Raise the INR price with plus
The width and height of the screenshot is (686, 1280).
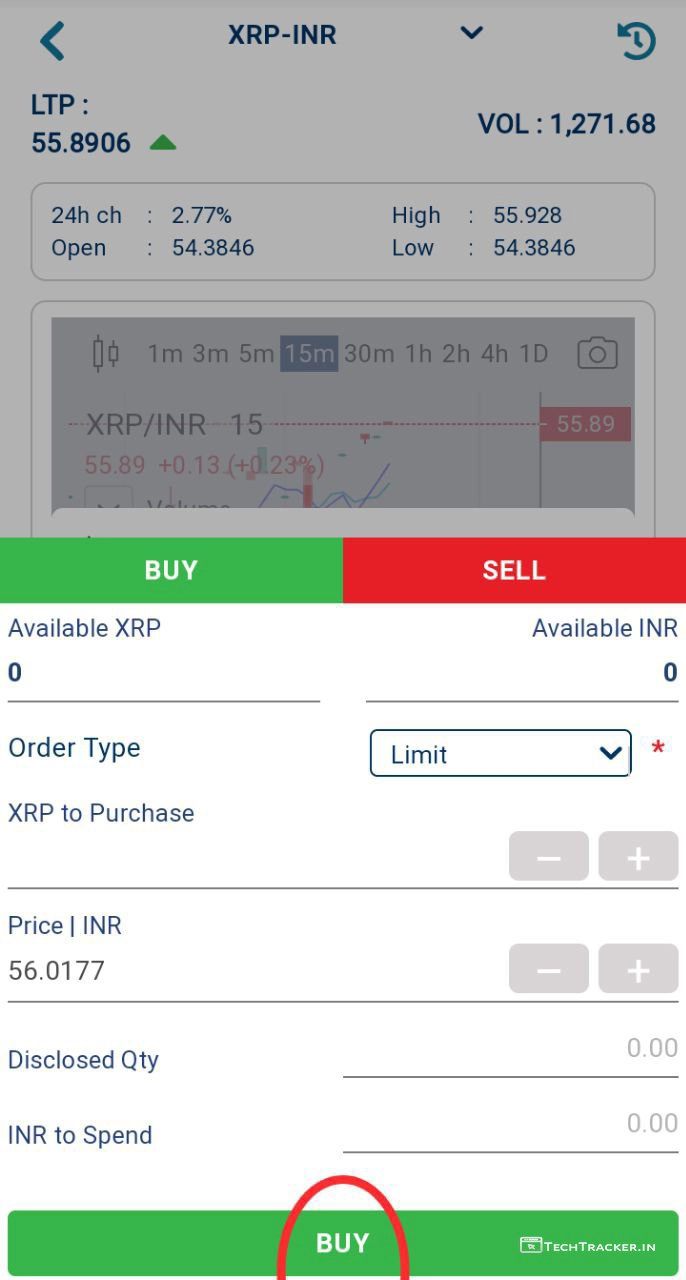point(638,969)
